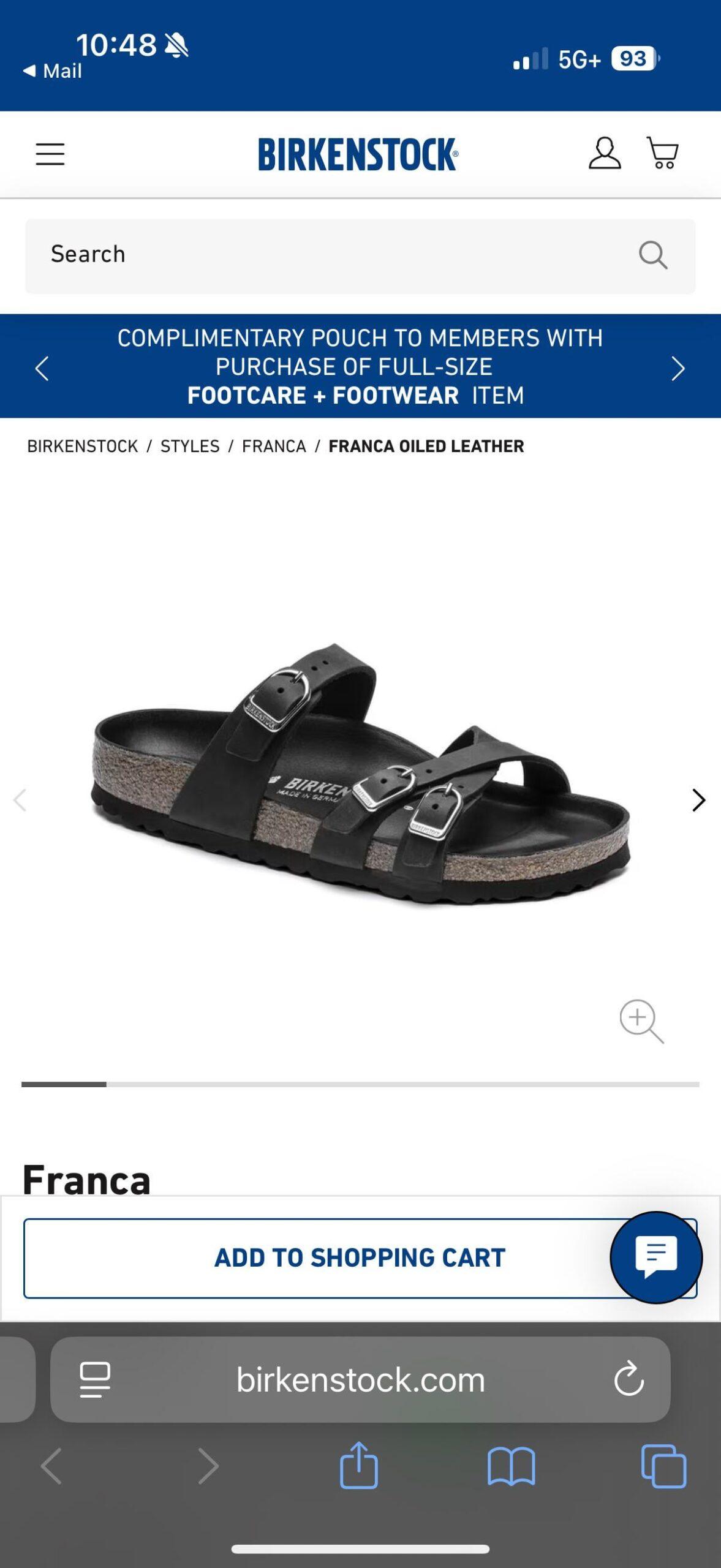Open the hamburger menu
Screen dimensions: 721x1568
[50, 154]
